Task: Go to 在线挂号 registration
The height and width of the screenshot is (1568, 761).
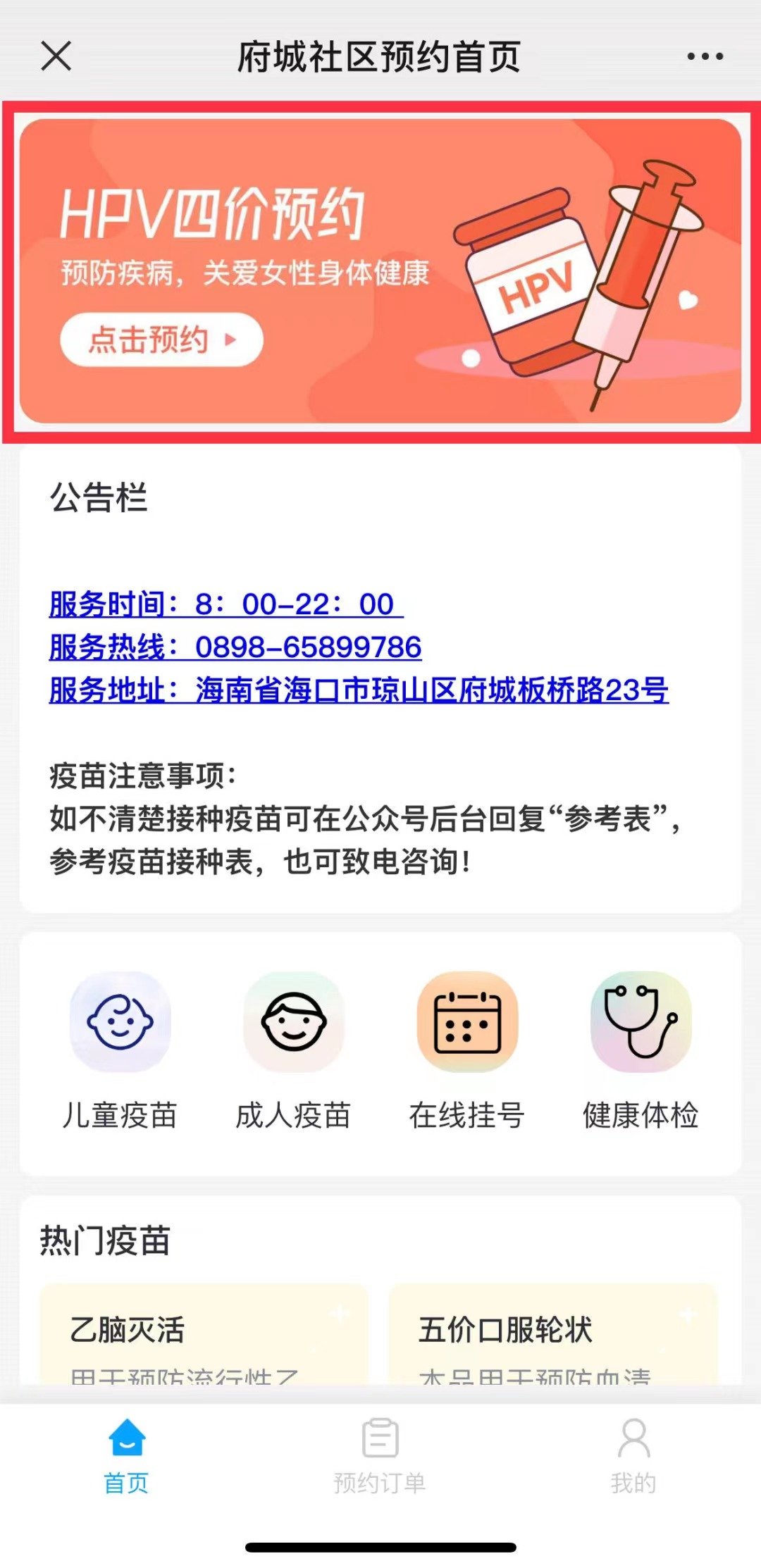Action: (x=467, y=1050)
